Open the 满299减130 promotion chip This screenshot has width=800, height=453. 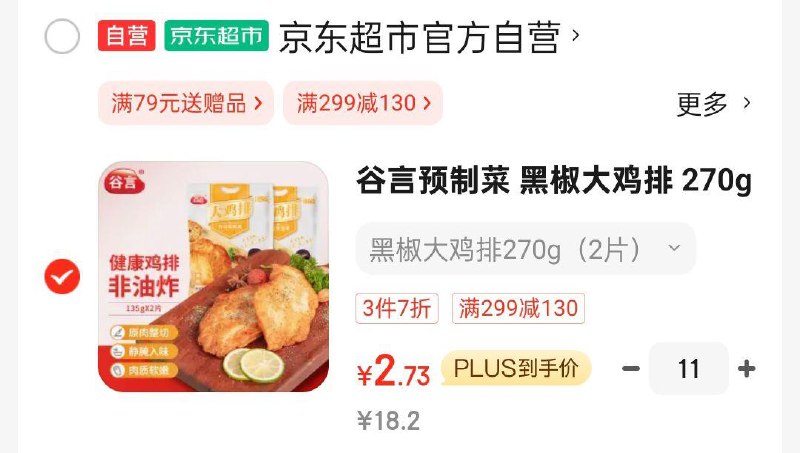pyautogui.click(x=363, y=102)
